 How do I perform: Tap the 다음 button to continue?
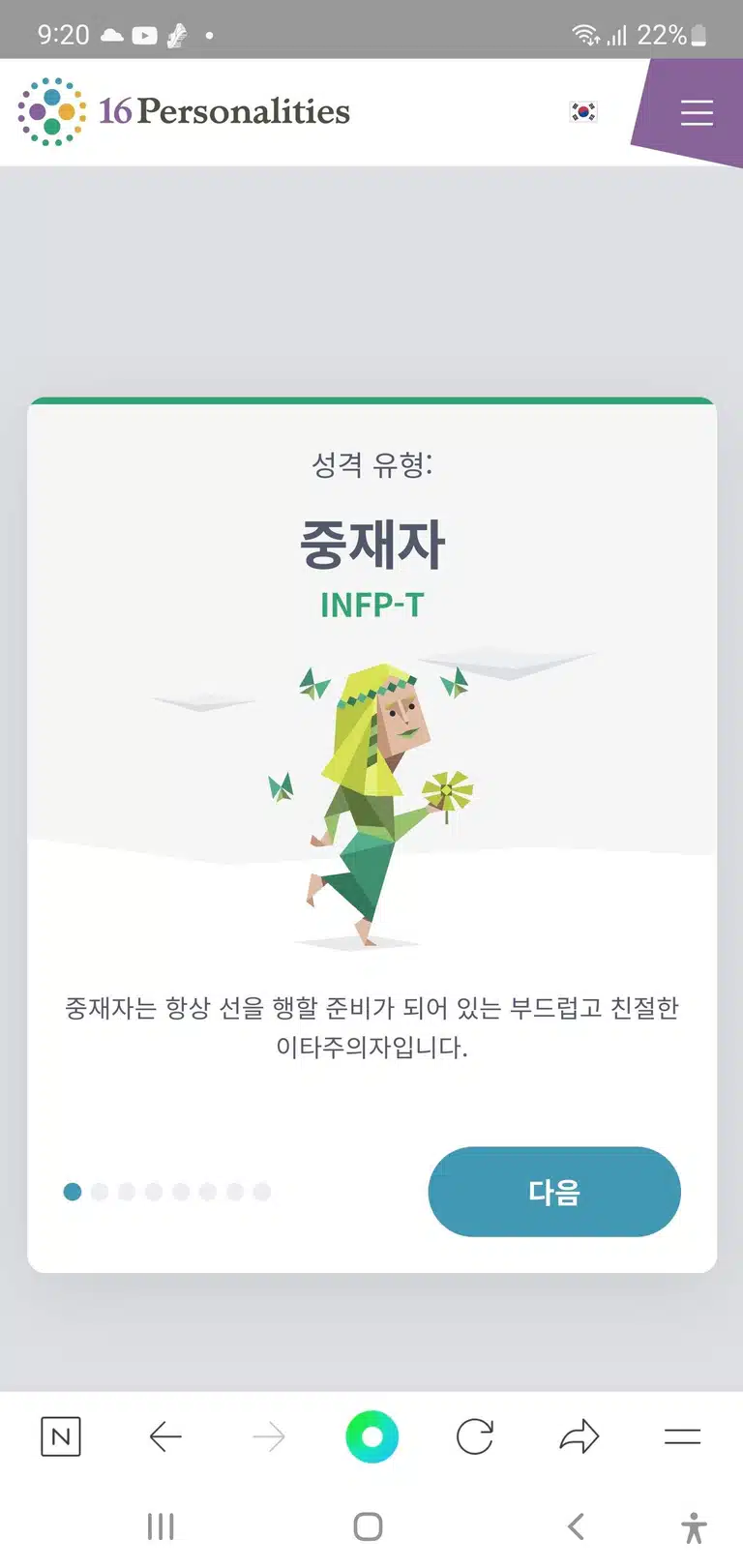[x=554, y=1192]
